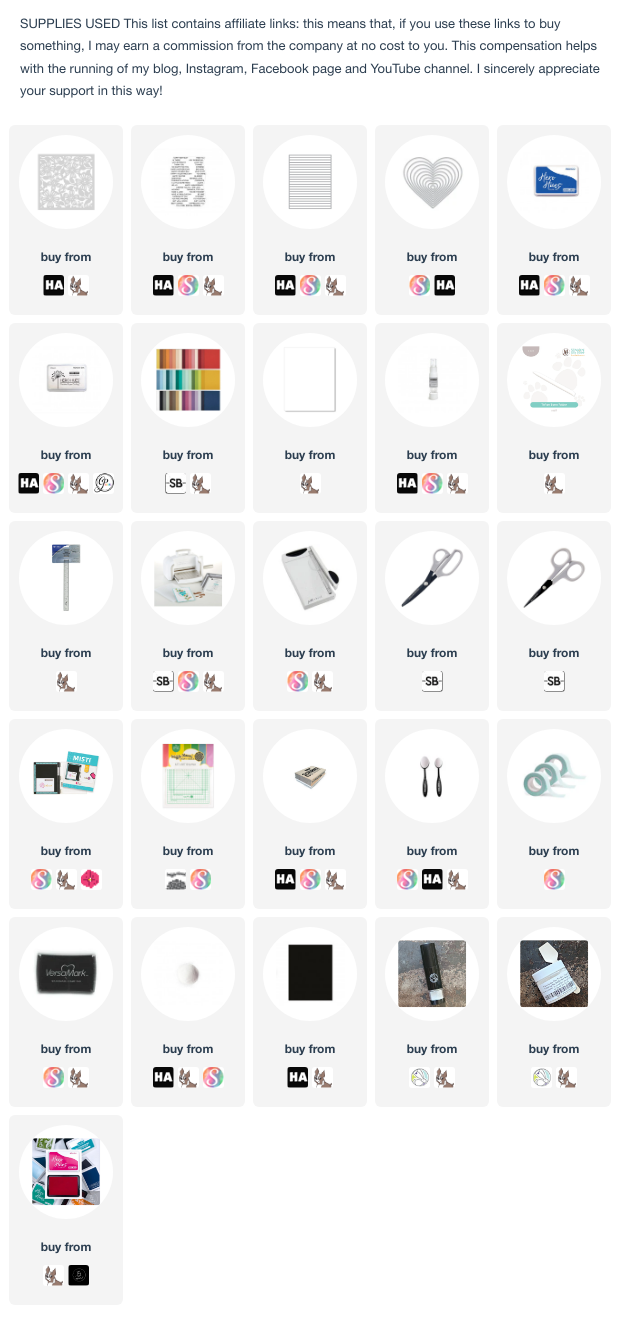The image size is (620, 1325).
Task: Open the teal tape rolls product
Action: tap(553, 775)
